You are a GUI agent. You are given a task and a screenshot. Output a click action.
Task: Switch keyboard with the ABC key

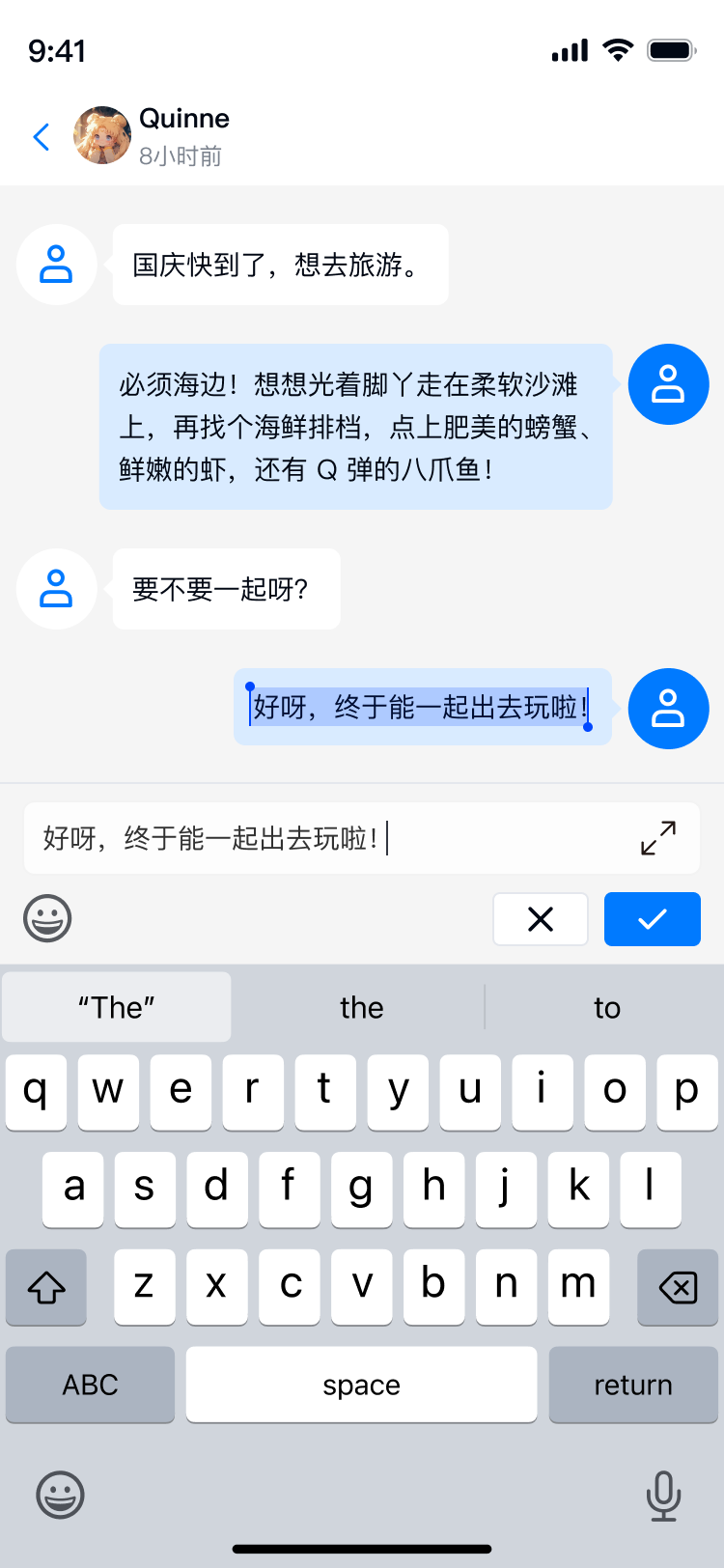(x=90, y=1385)
